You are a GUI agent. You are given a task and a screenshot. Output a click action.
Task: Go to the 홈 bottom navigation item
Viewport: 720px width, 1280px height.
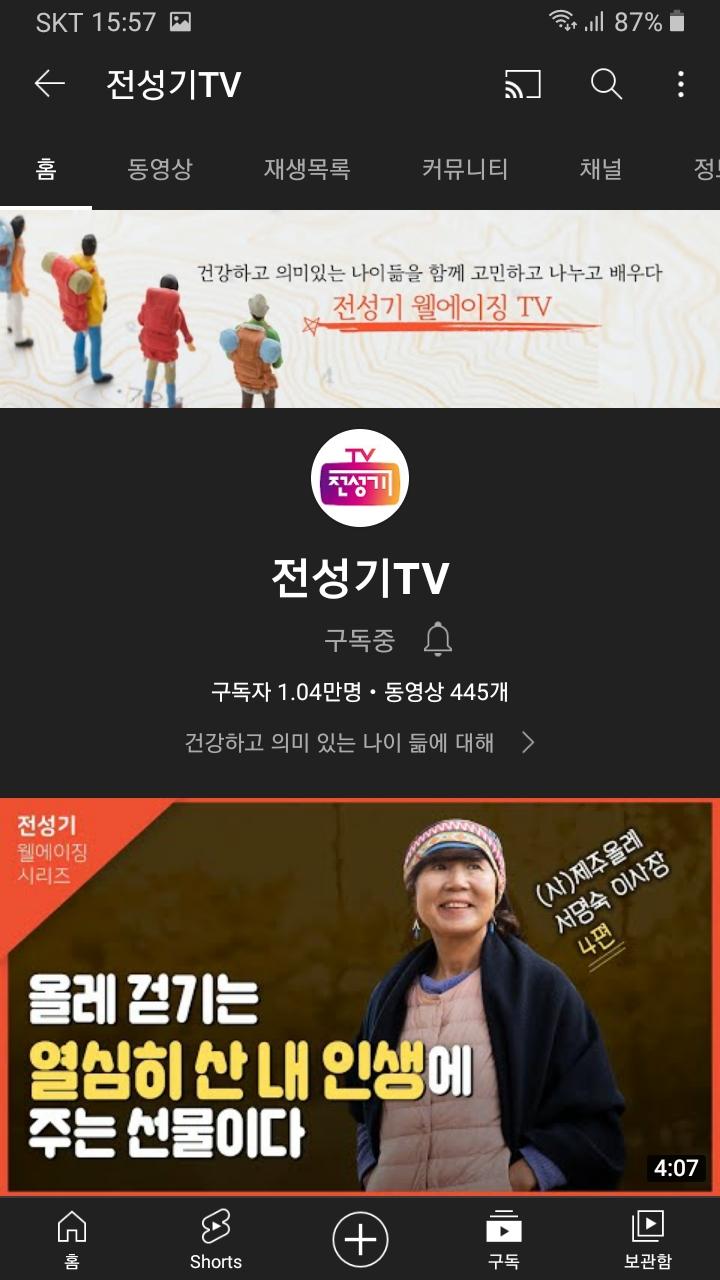click(x=72, y=1238)
